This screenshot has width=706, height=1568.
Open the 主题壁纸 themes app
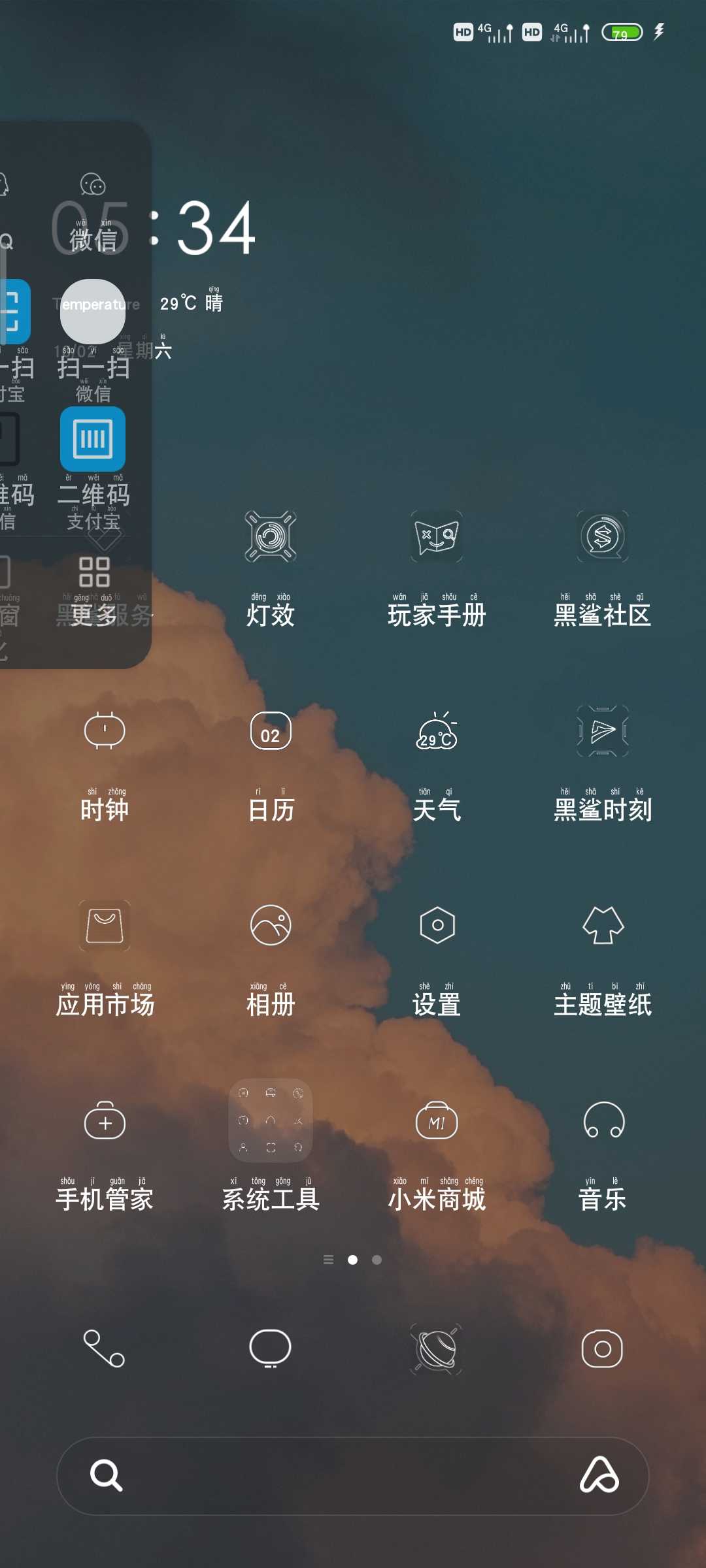click(602, 926)
